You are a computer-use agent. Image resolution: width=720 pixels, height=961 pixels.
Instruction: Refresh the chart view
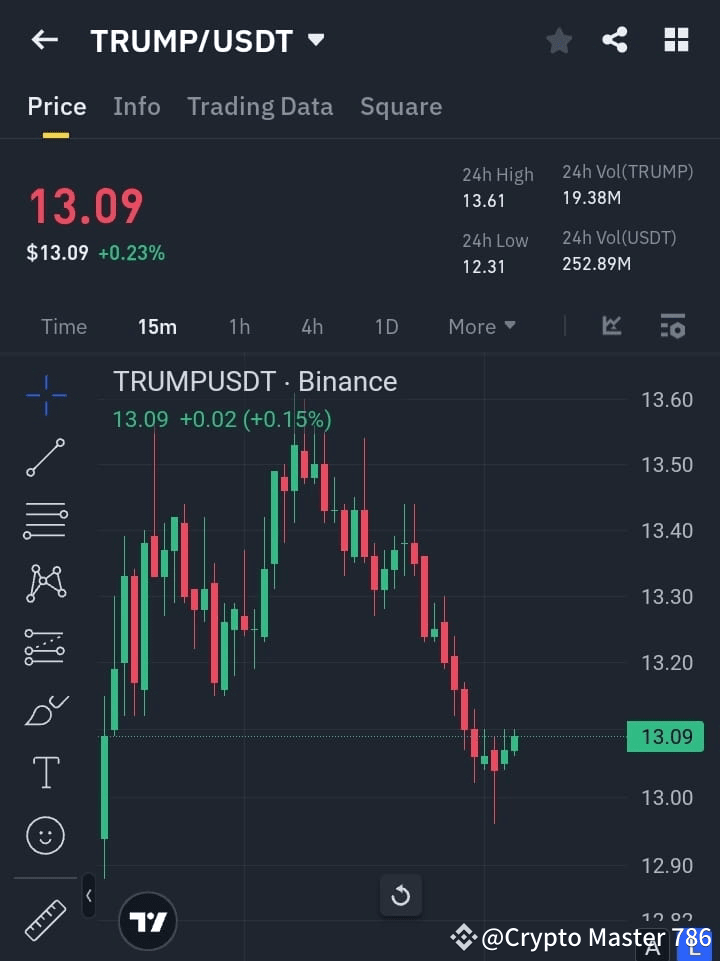click(x=401, y=895)
